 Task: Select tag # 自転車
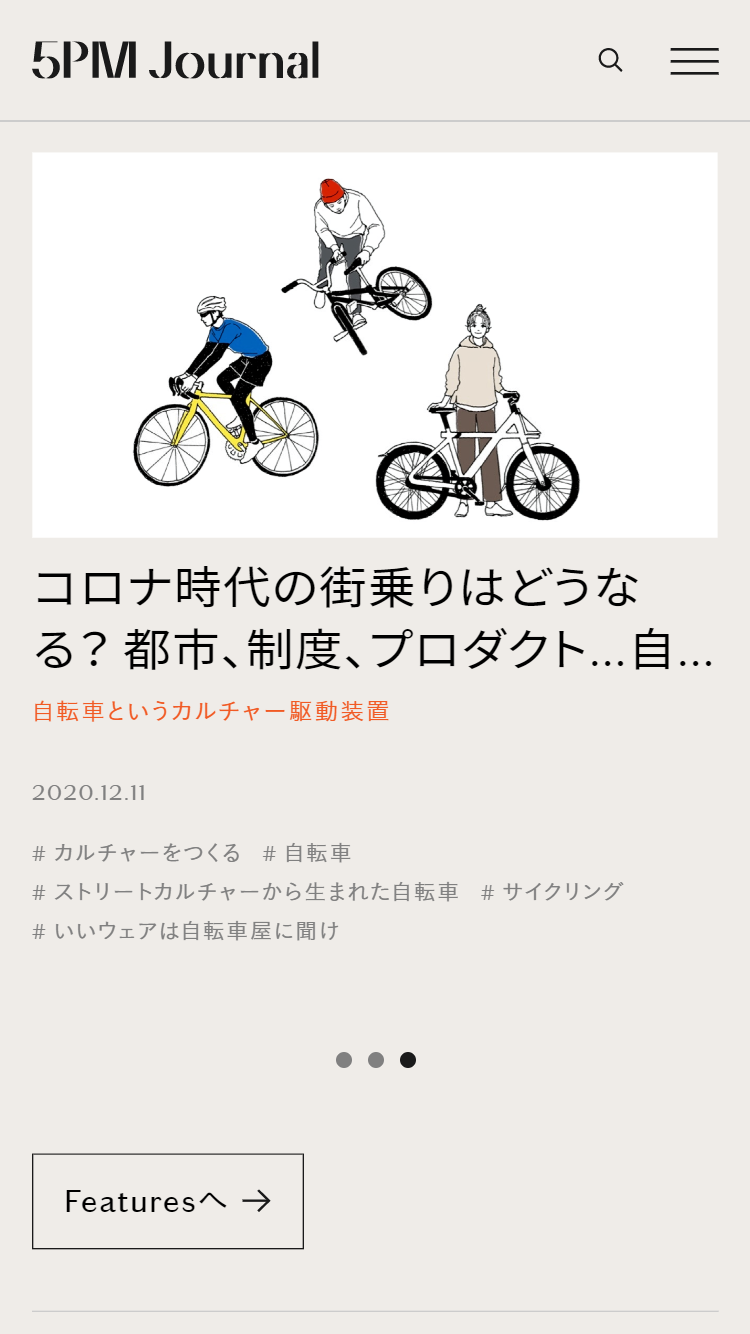[307, 853]
